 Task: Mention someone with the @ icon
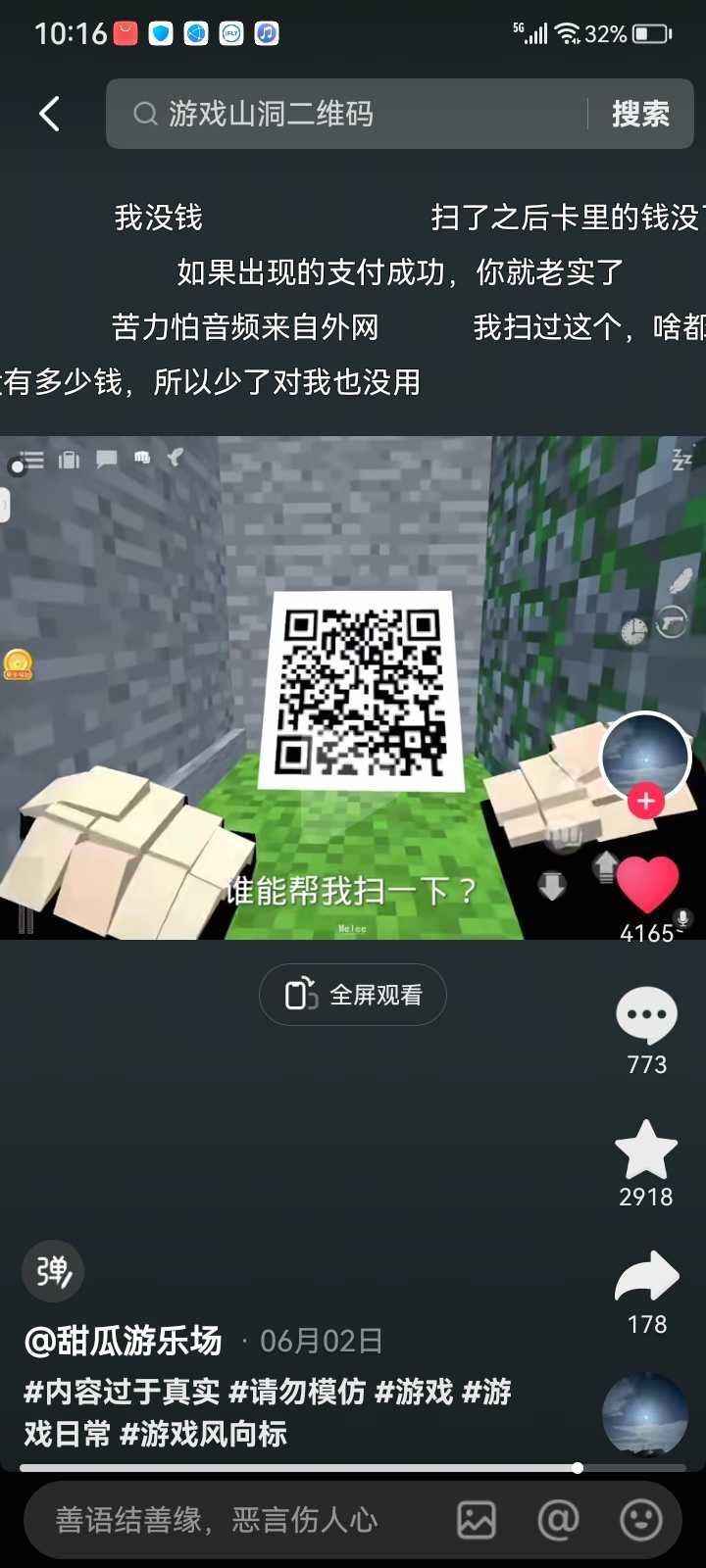click(559, 1520)
